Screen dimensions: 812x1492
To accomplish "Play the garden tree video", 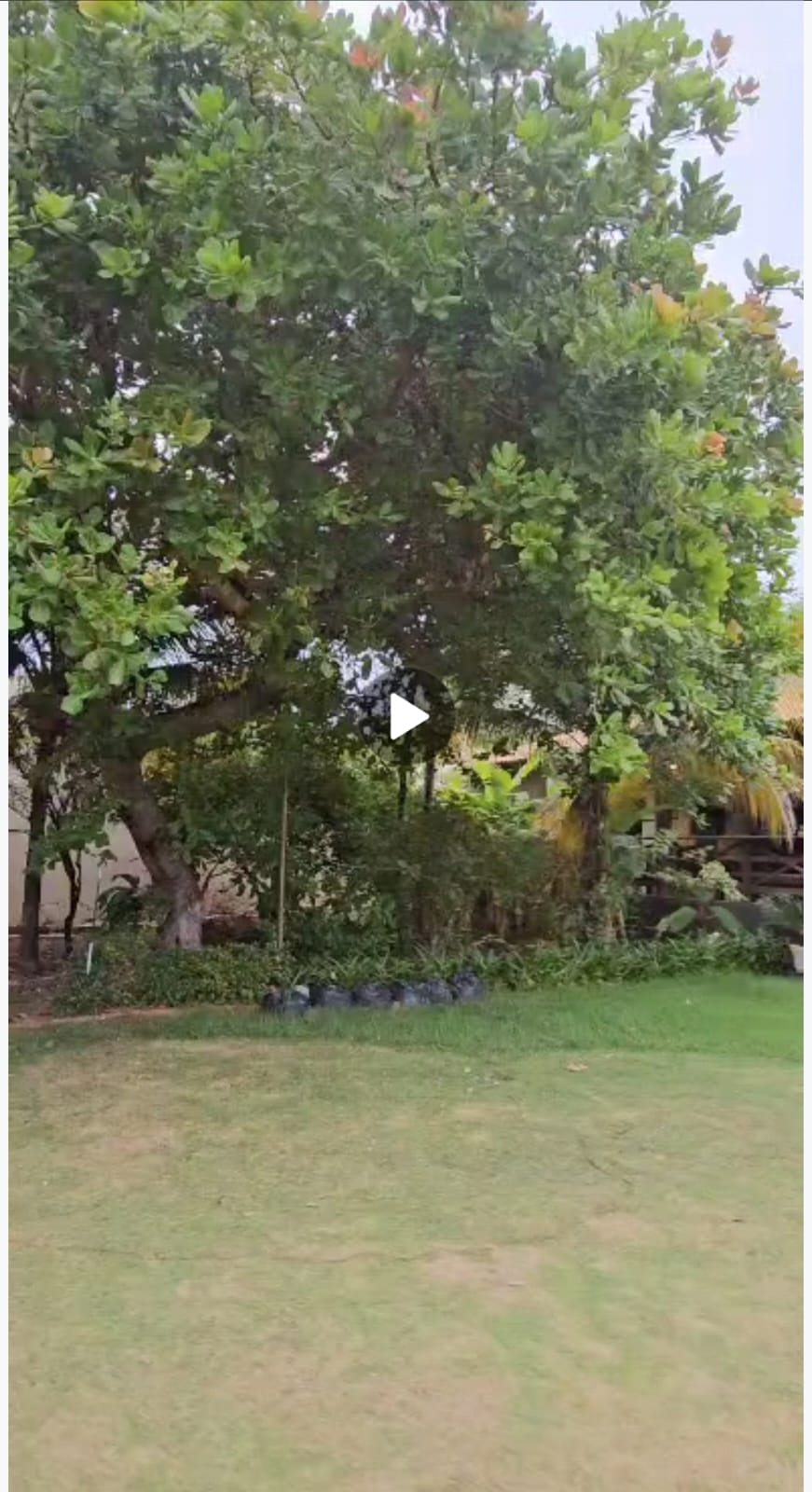I will point(407,717).
